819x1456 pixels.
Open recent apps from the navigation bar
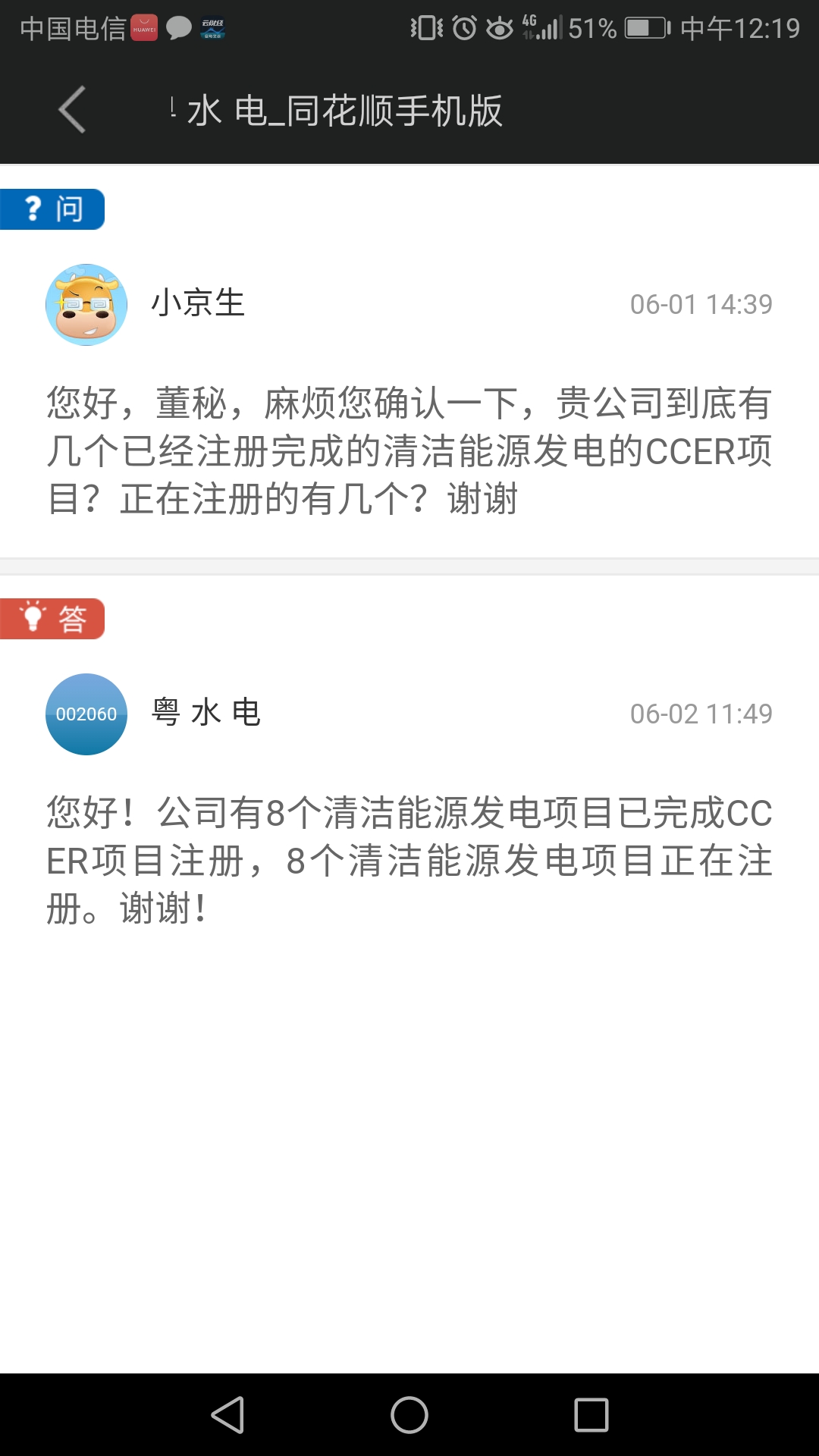(x=591, y=1415)
